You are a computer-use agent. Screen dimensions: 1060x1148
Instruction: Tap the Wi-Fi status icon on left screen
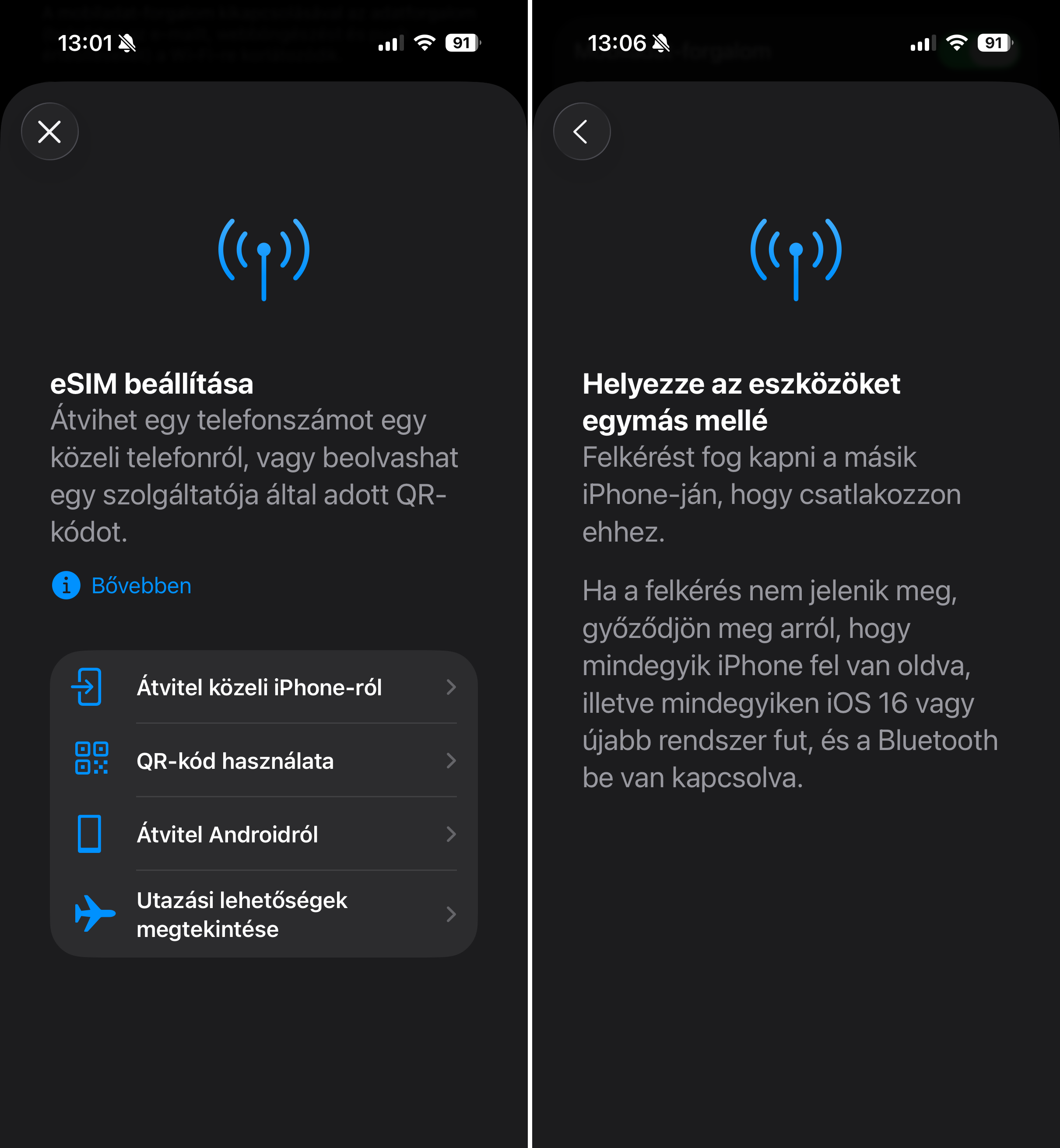pyautogui.click(x=424, y=43)
